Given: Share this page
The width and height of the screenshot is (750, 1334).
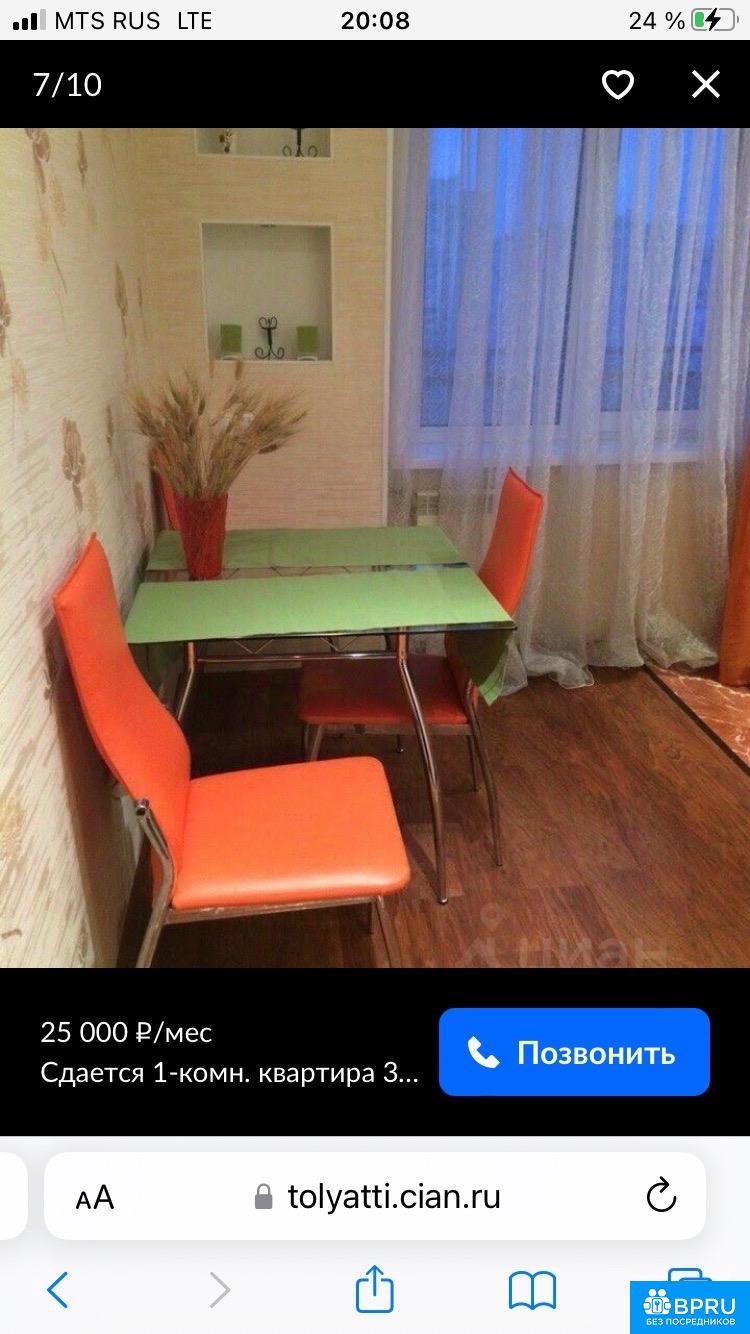Looking at the screenshot, I should (375, 1289).
